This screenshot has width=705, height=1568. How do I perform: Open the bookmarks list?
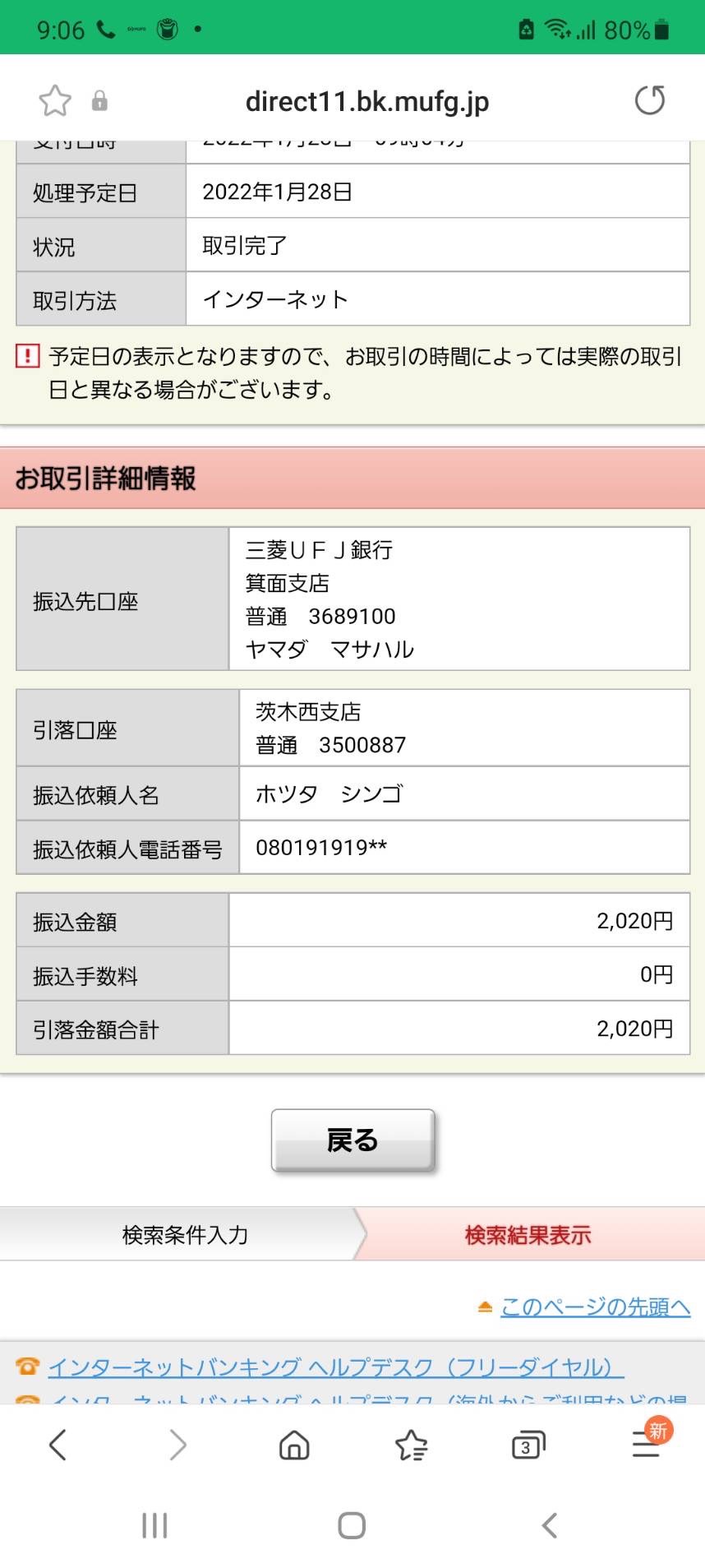point(411,1445)
